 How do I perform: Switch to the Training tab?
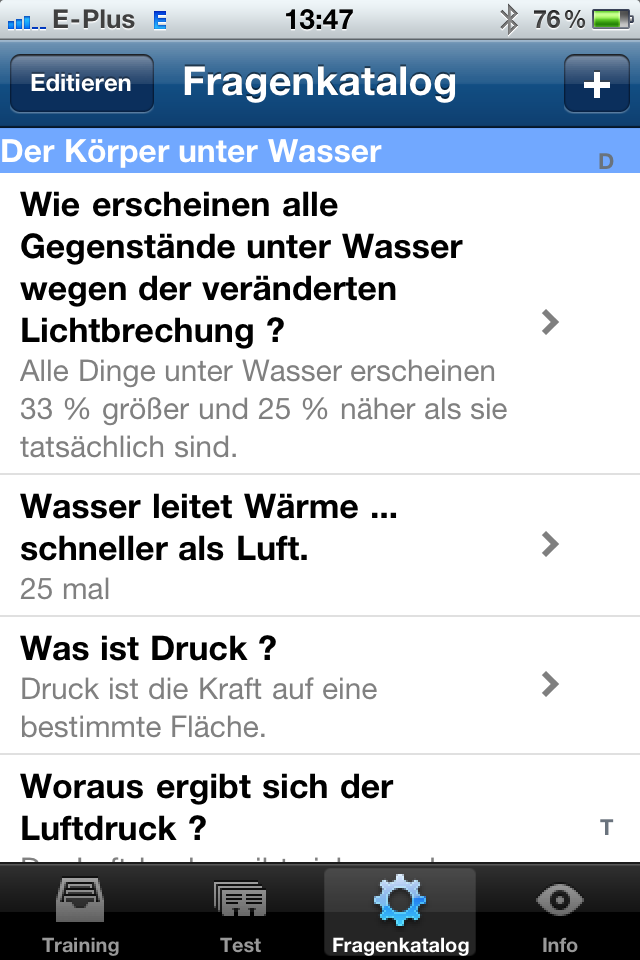[x=80, y=915]
